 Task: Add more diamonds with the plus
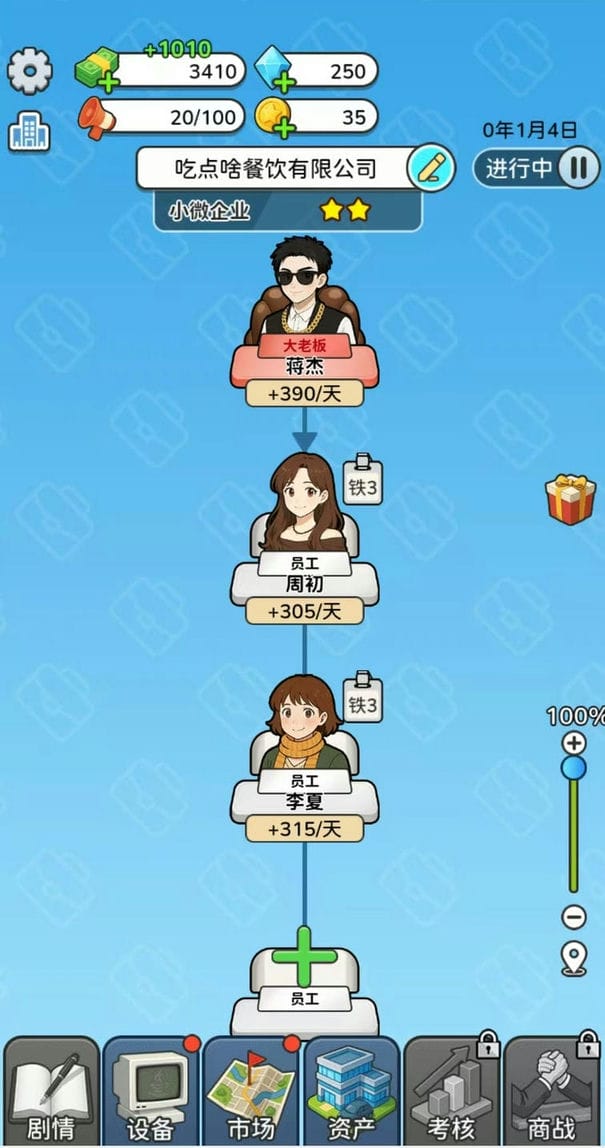[x=283, y=82]
